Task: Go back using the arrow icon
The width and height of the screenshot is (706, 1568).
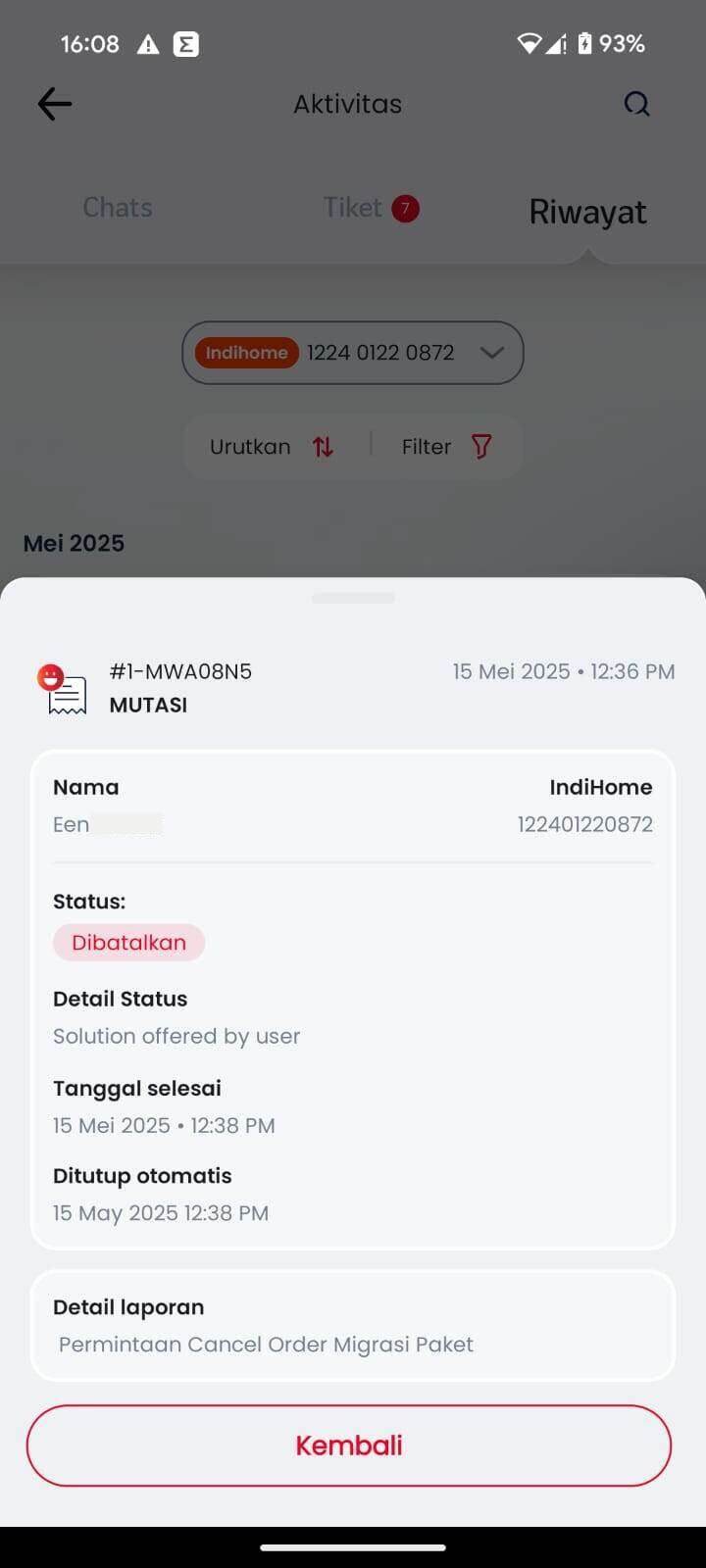Action: coord(55,104)
